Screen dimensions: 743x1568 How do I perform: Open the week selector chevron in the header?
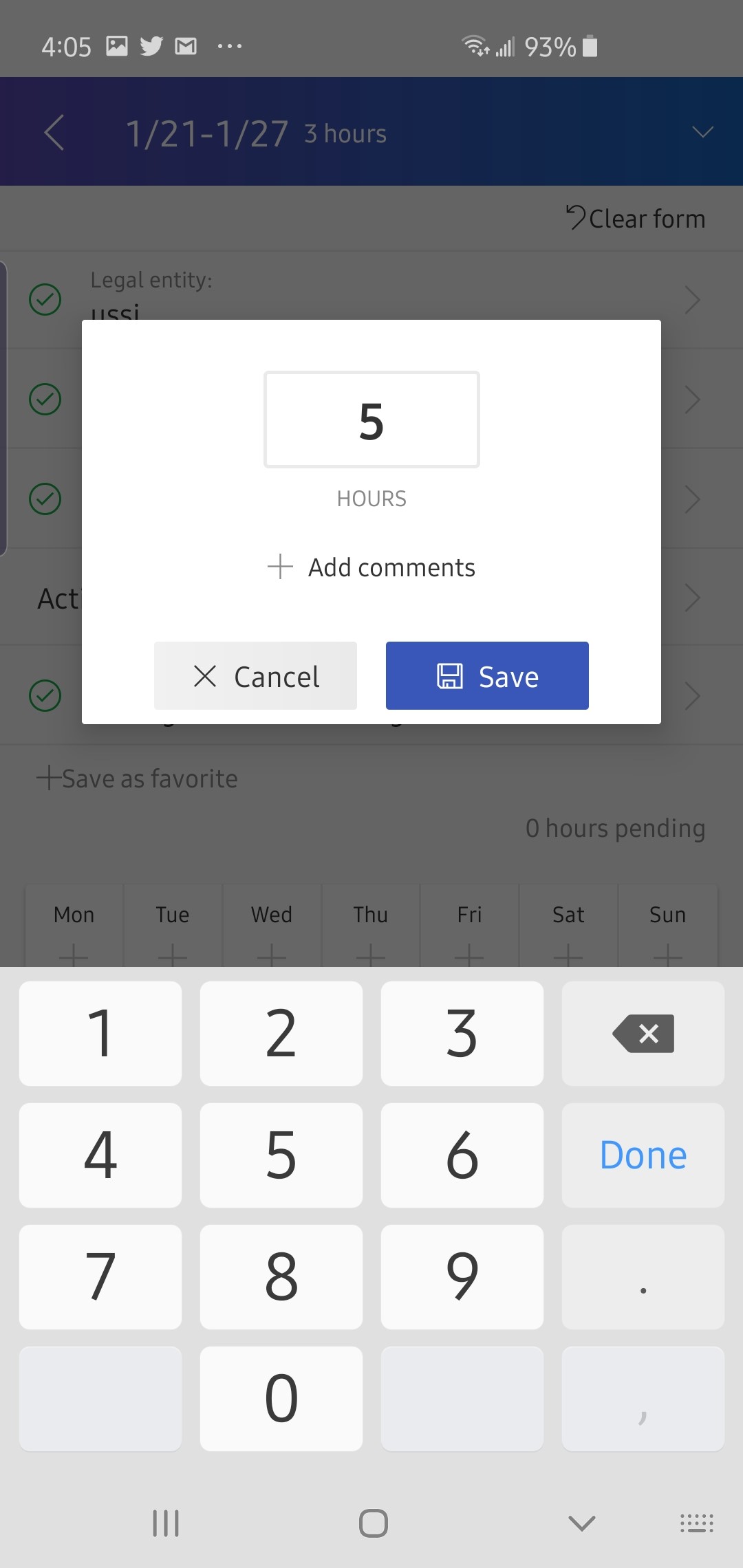pos(702,133)
